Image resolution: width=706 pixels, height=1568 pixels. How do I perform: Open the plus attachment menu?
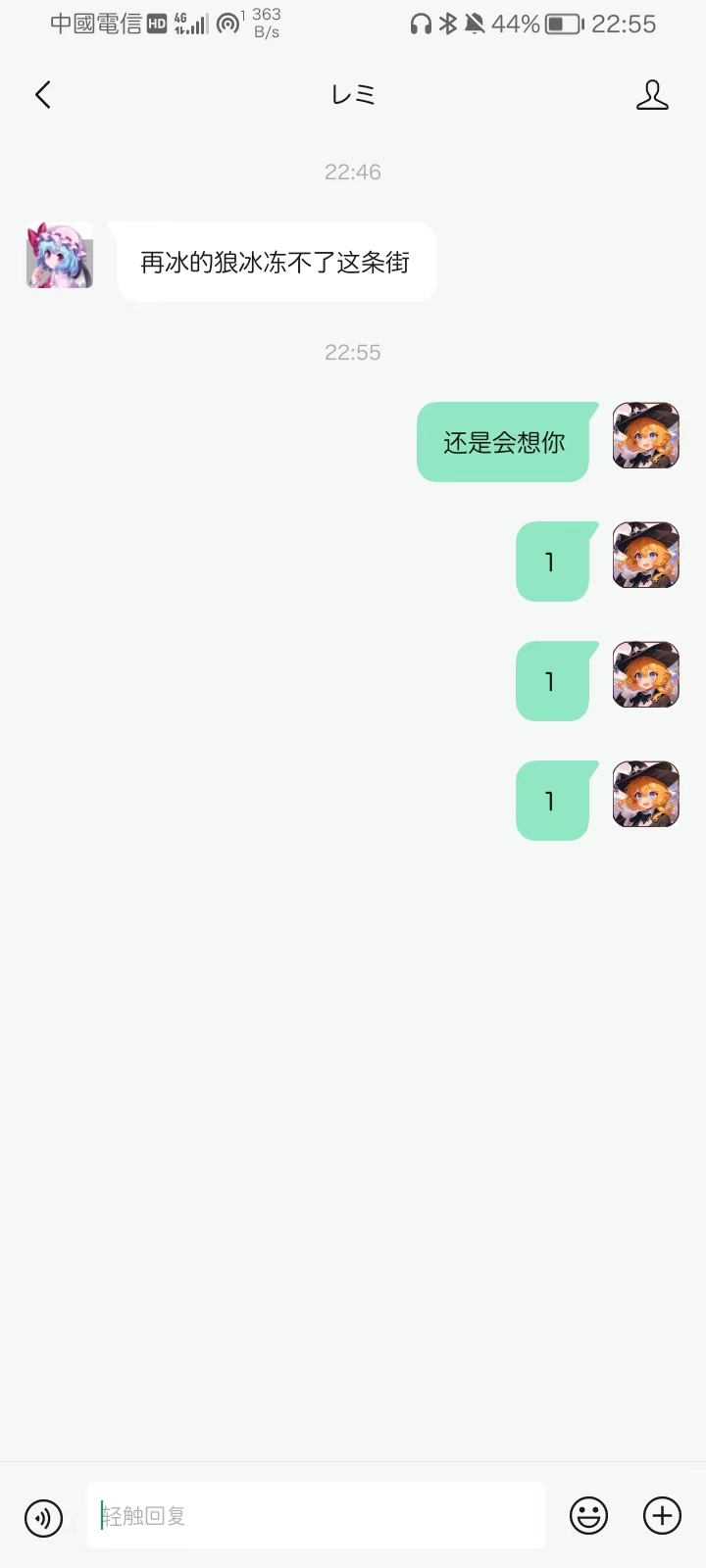coord(662,1516)
